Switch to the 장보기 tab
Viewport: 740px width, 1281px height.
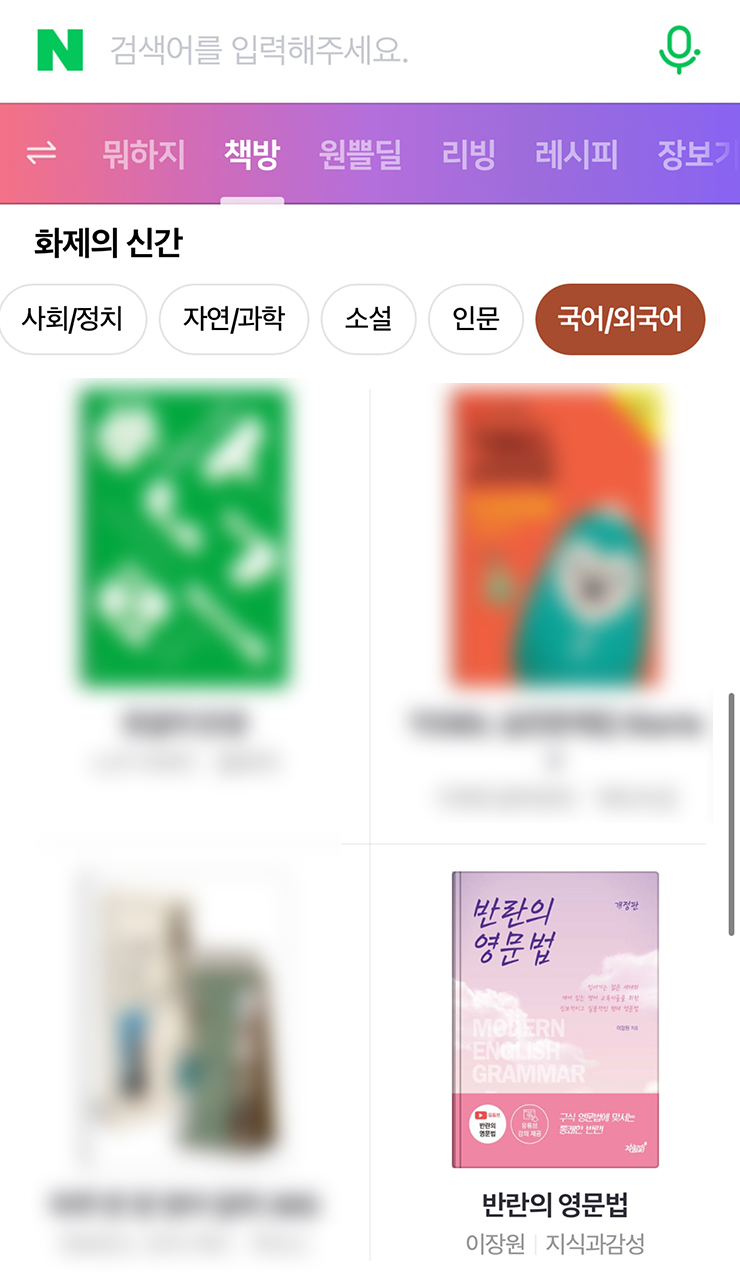point(696,155)
